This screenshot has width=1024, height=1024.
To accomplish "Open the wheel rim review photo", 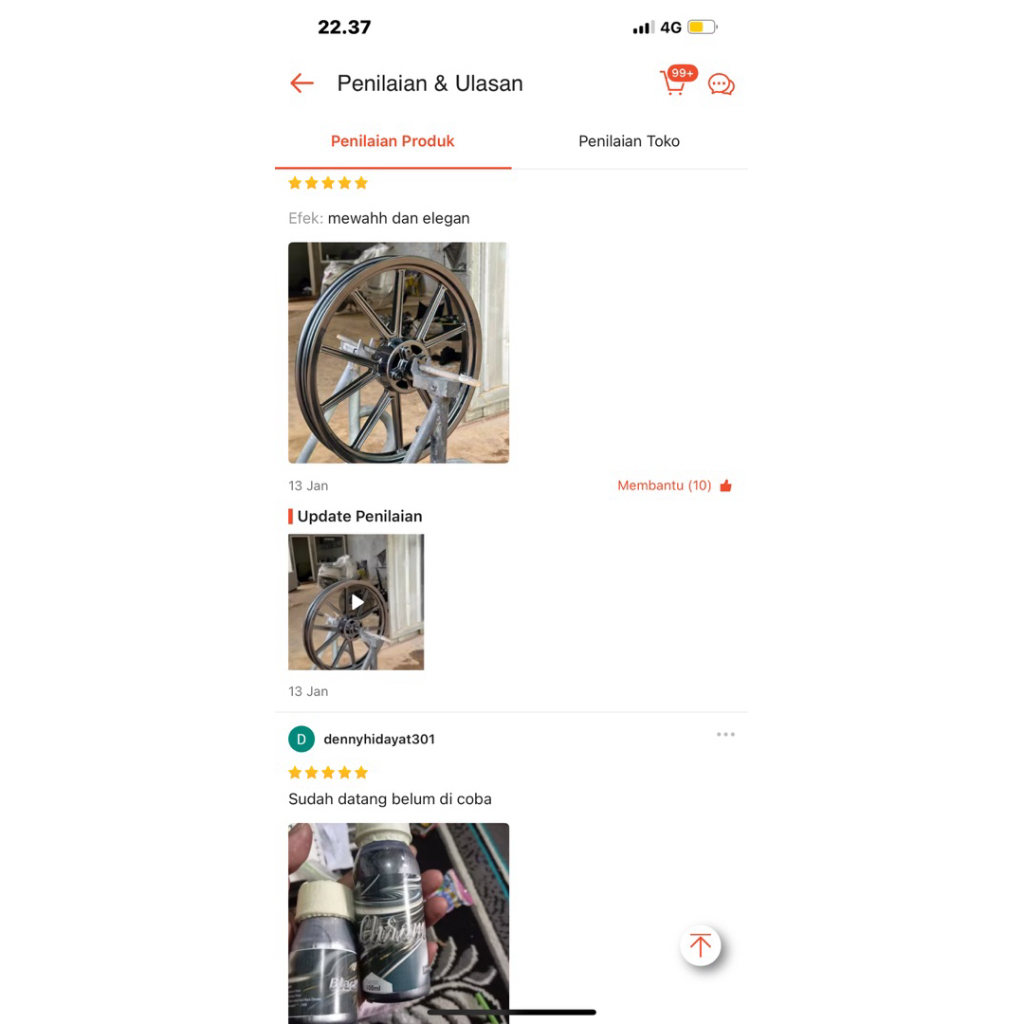I will pyautogui.click(x=398, y=352).
